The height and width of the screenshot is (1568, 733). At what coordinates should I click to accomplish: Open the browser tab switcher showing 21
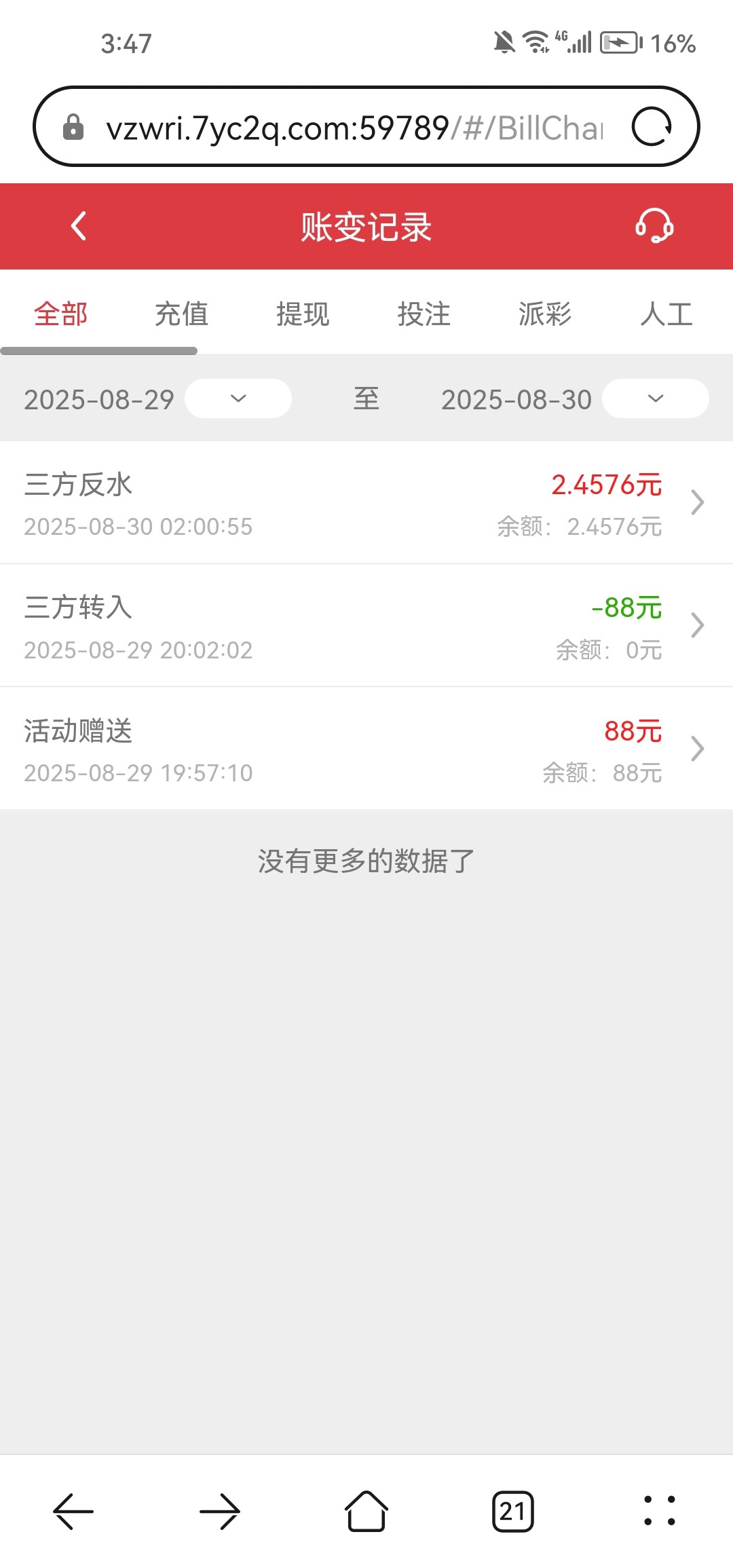[513, 1510]
